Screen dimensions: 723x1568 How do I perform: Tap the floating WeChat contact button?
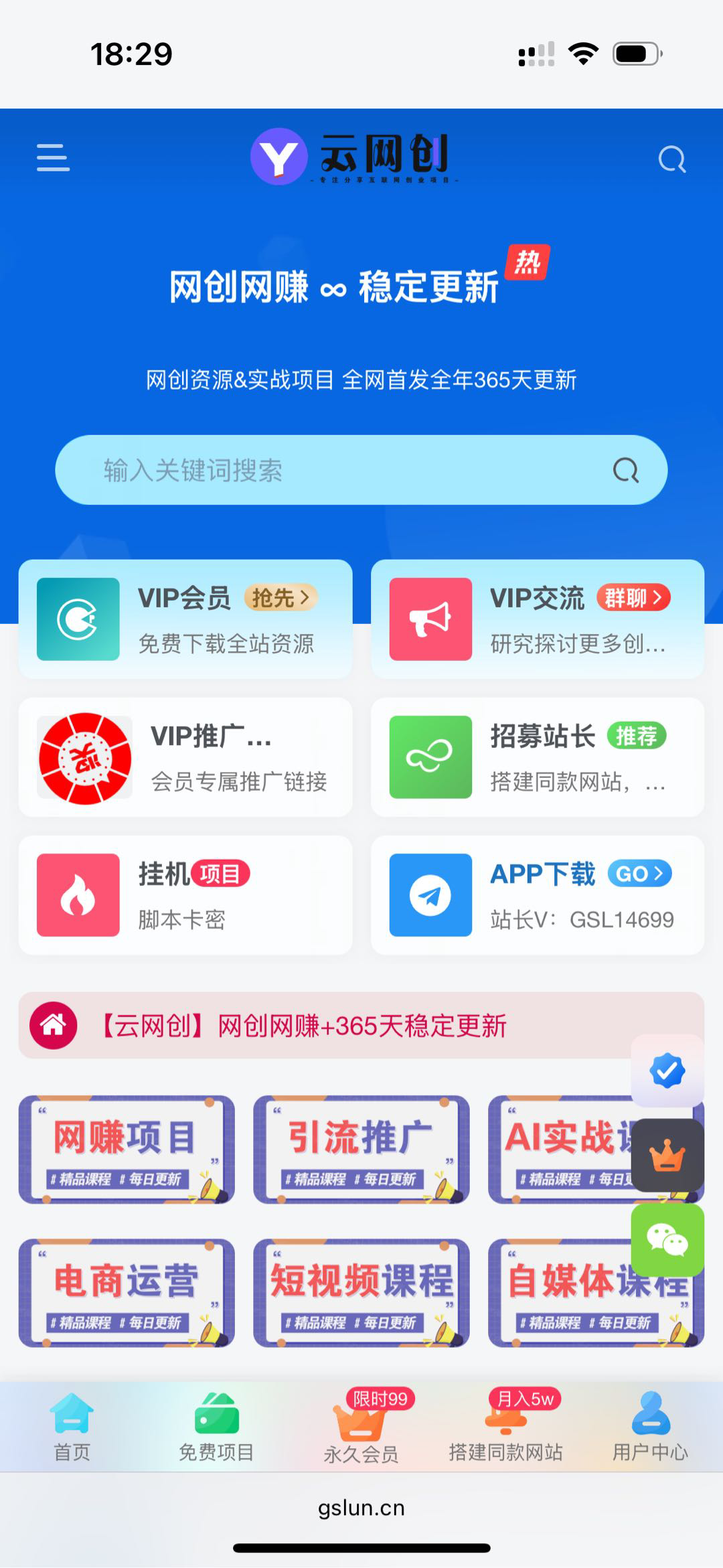(667, 1241)
